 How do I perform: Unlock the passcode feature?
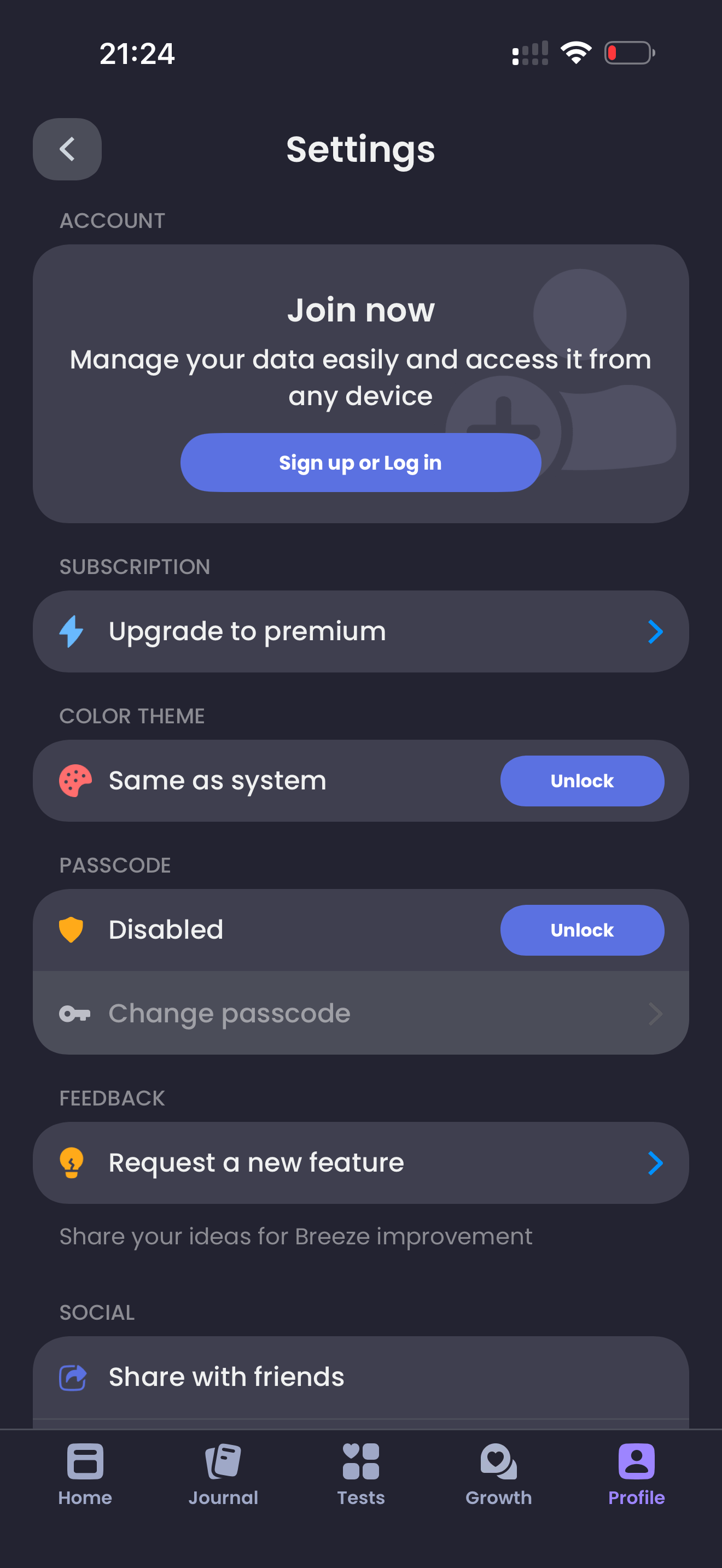(581, 930)
